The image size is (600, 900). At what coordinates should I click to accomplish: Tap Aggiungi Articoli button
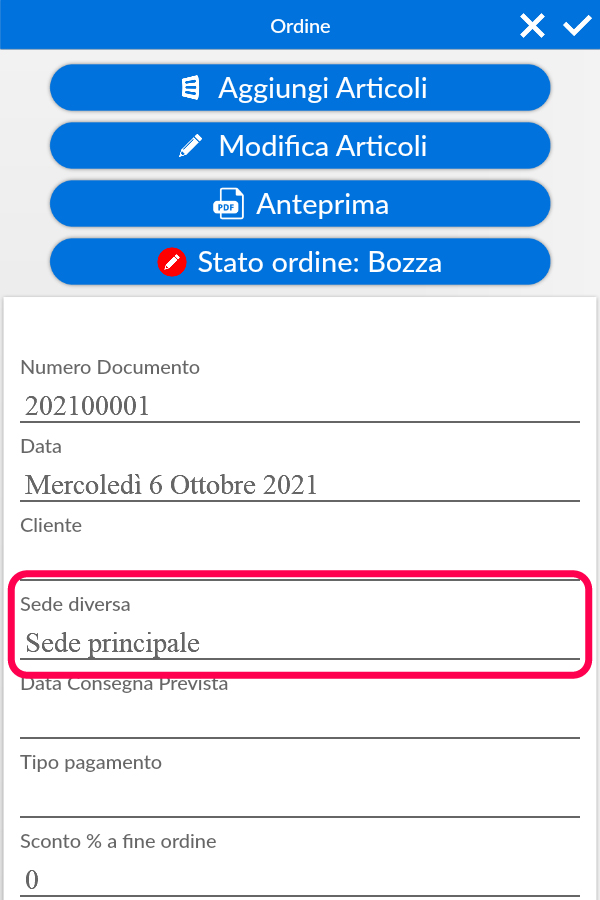300,88
